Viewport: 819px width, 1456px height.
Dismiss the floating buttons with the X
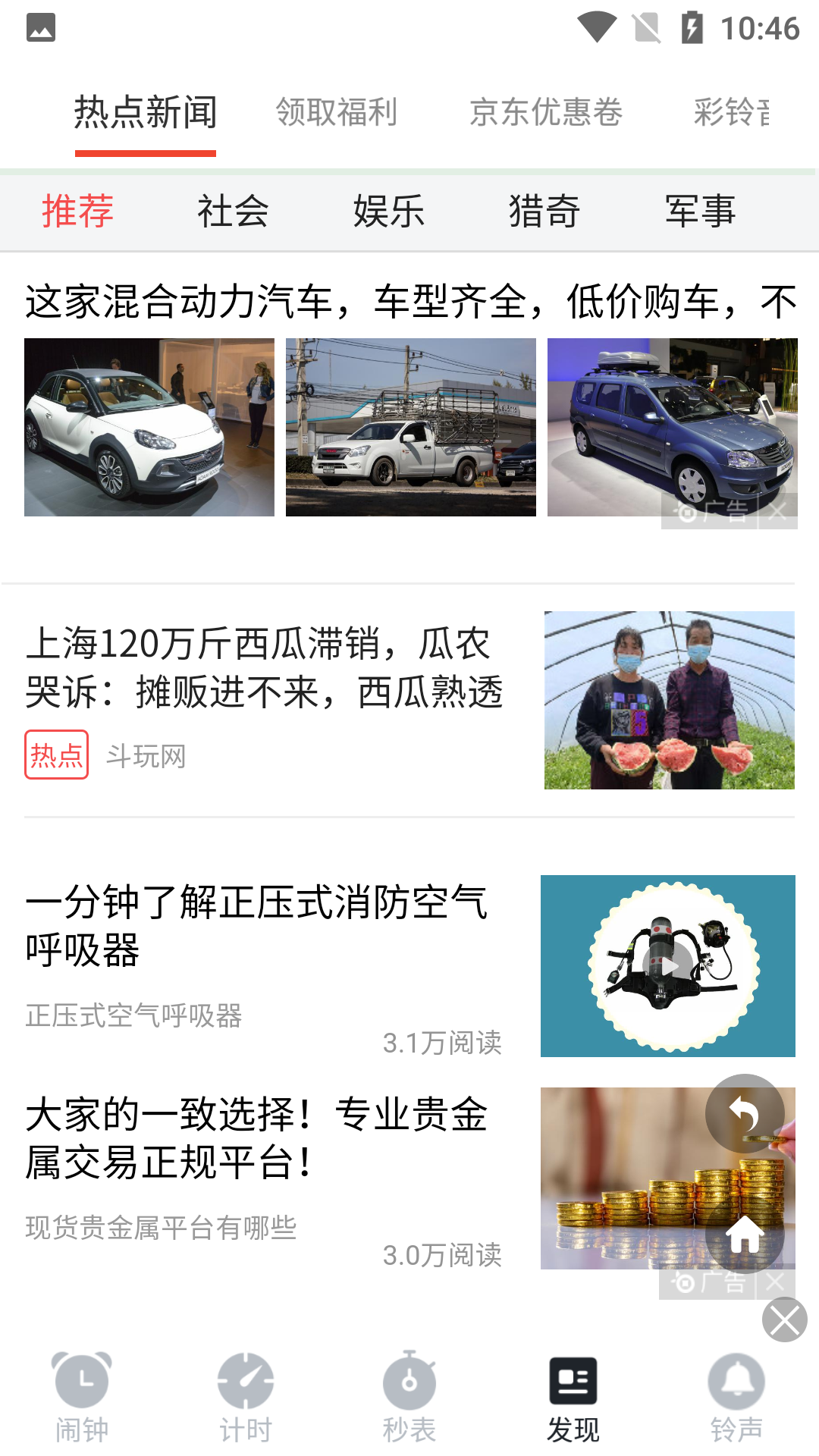click(785, 1320)
